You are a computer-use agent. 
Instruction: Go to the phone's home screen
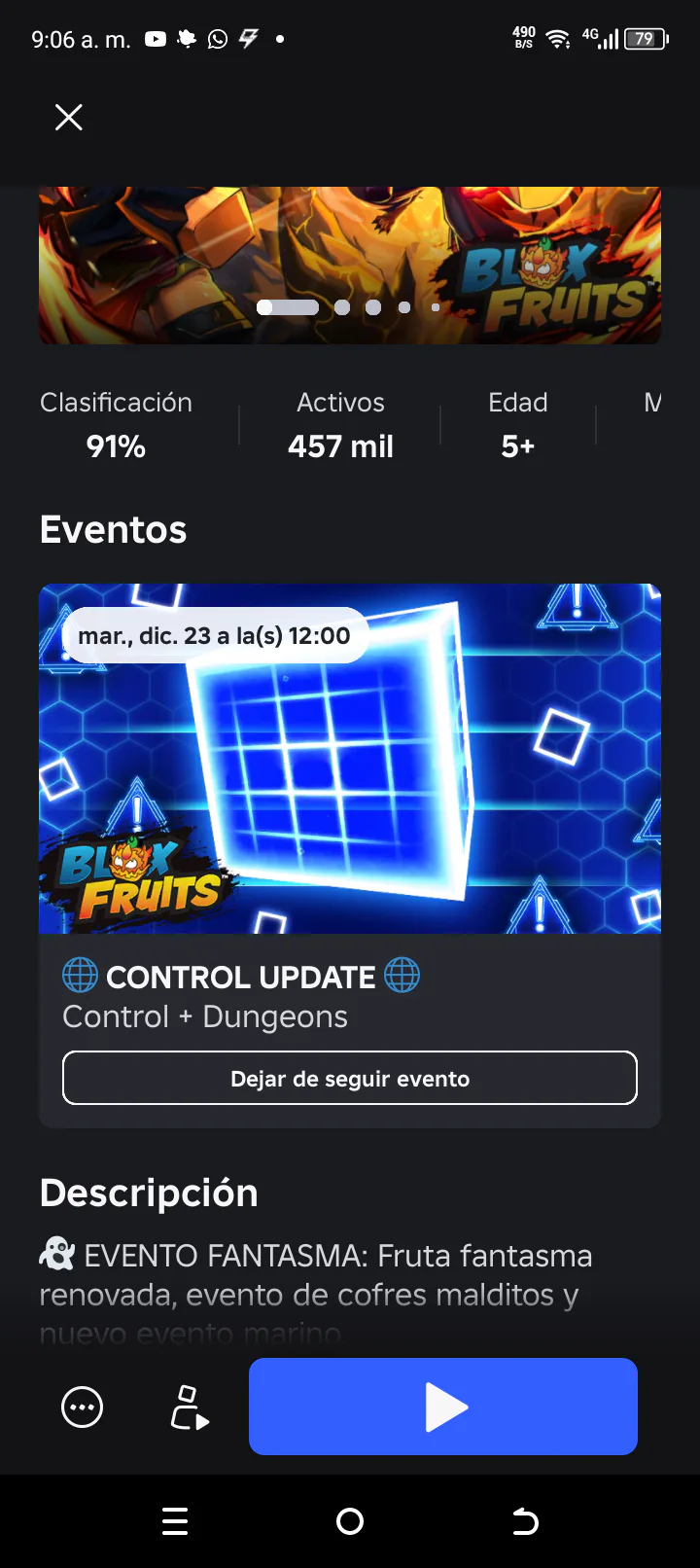(350, 1521)
